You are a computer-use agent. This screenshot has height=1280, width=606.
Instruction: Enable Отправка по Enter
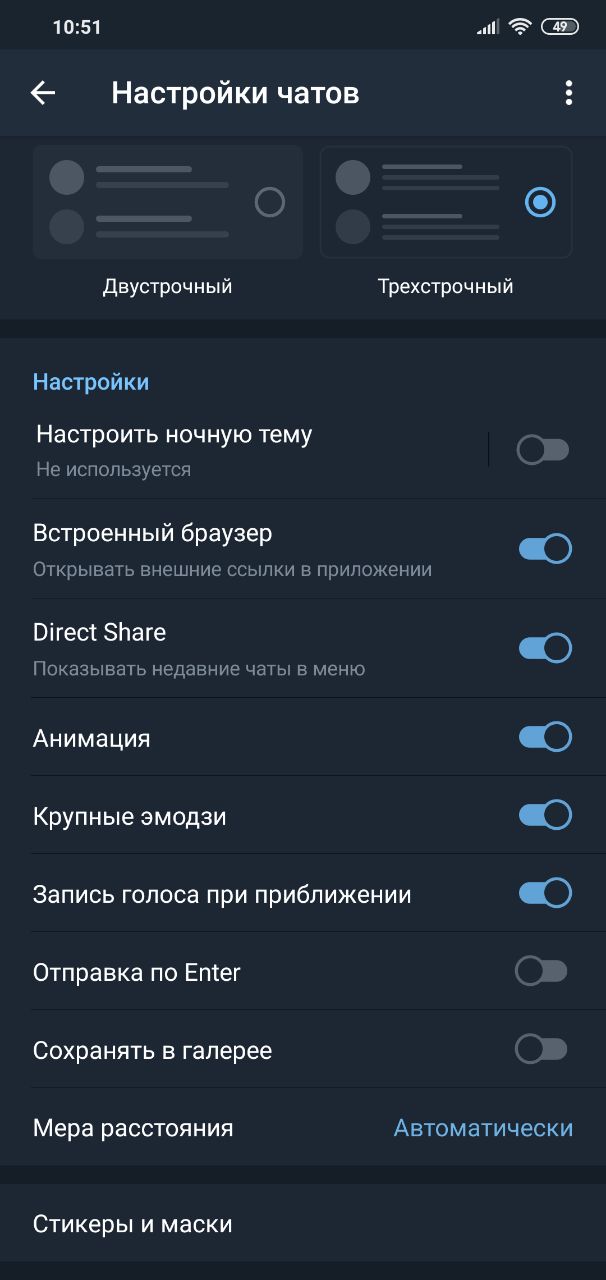pyautogui.click(x=541, y=971)
